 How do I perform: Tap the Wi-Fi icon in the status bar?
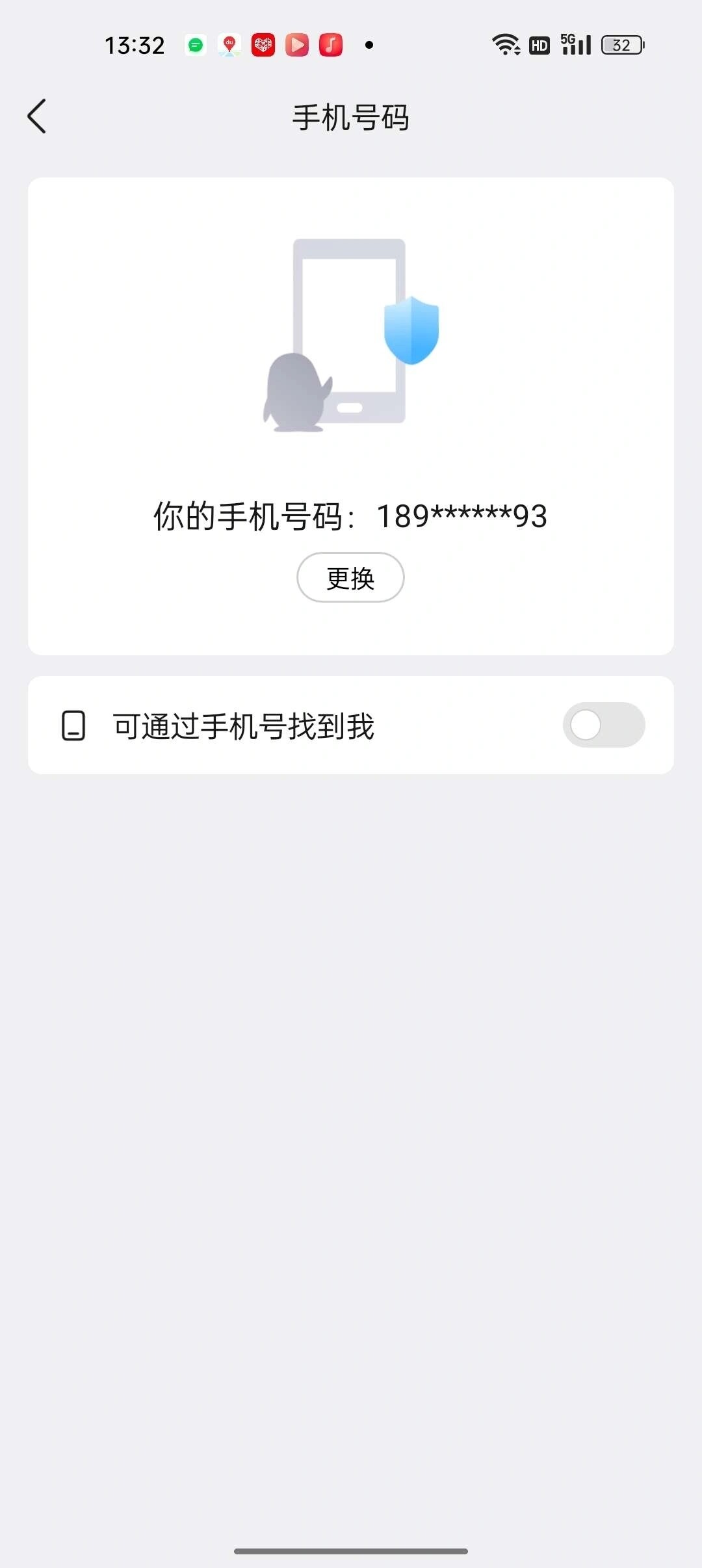point(506,44)
